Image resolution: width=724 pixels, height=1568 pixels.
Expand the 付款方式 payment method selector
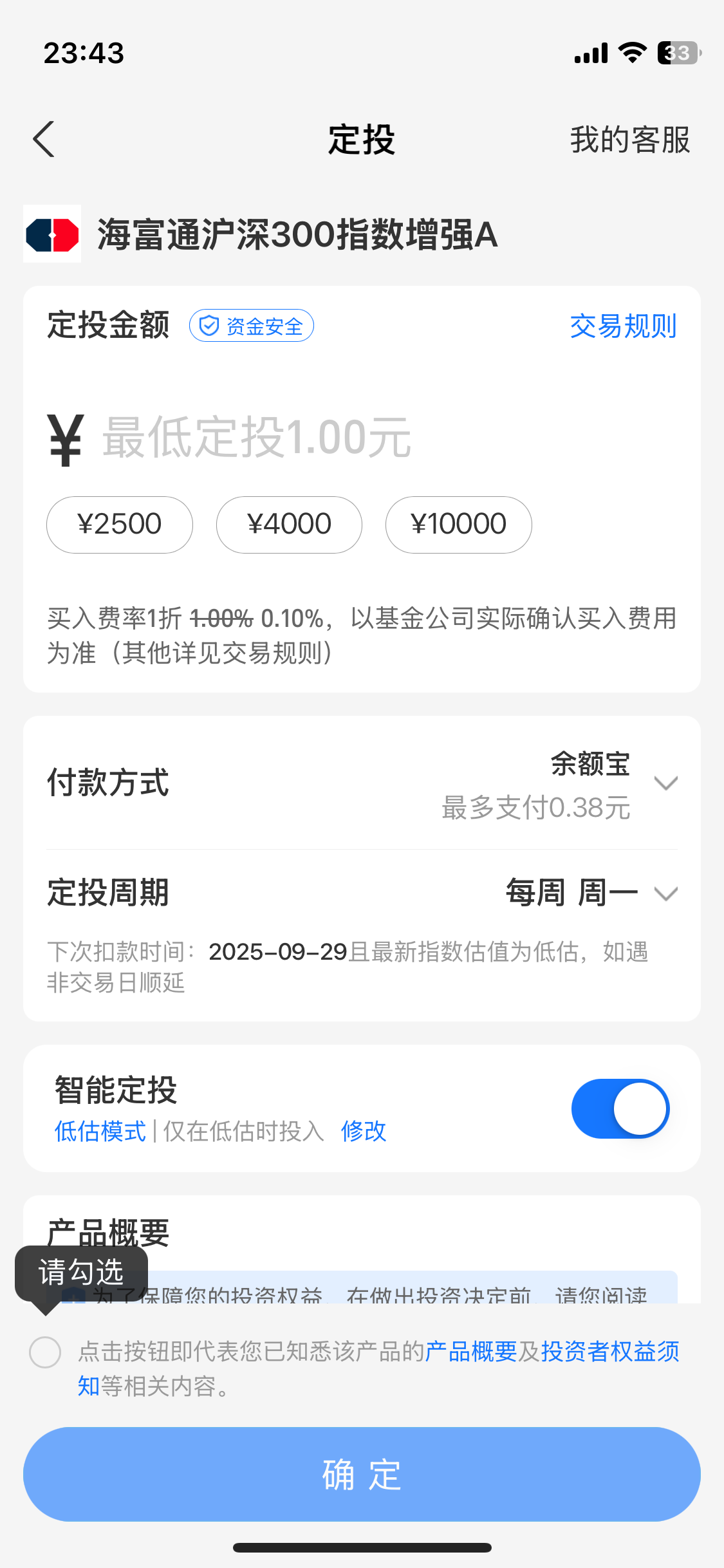click(362, 783)
